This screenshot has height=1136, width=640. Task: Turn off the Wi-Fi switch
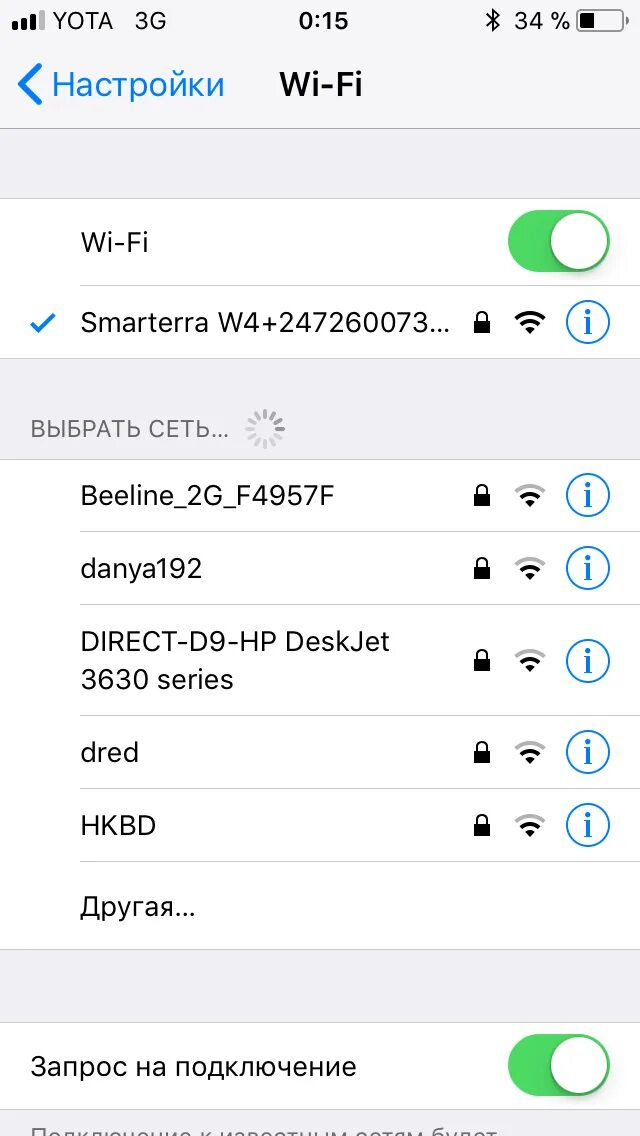tap(558, 242)
